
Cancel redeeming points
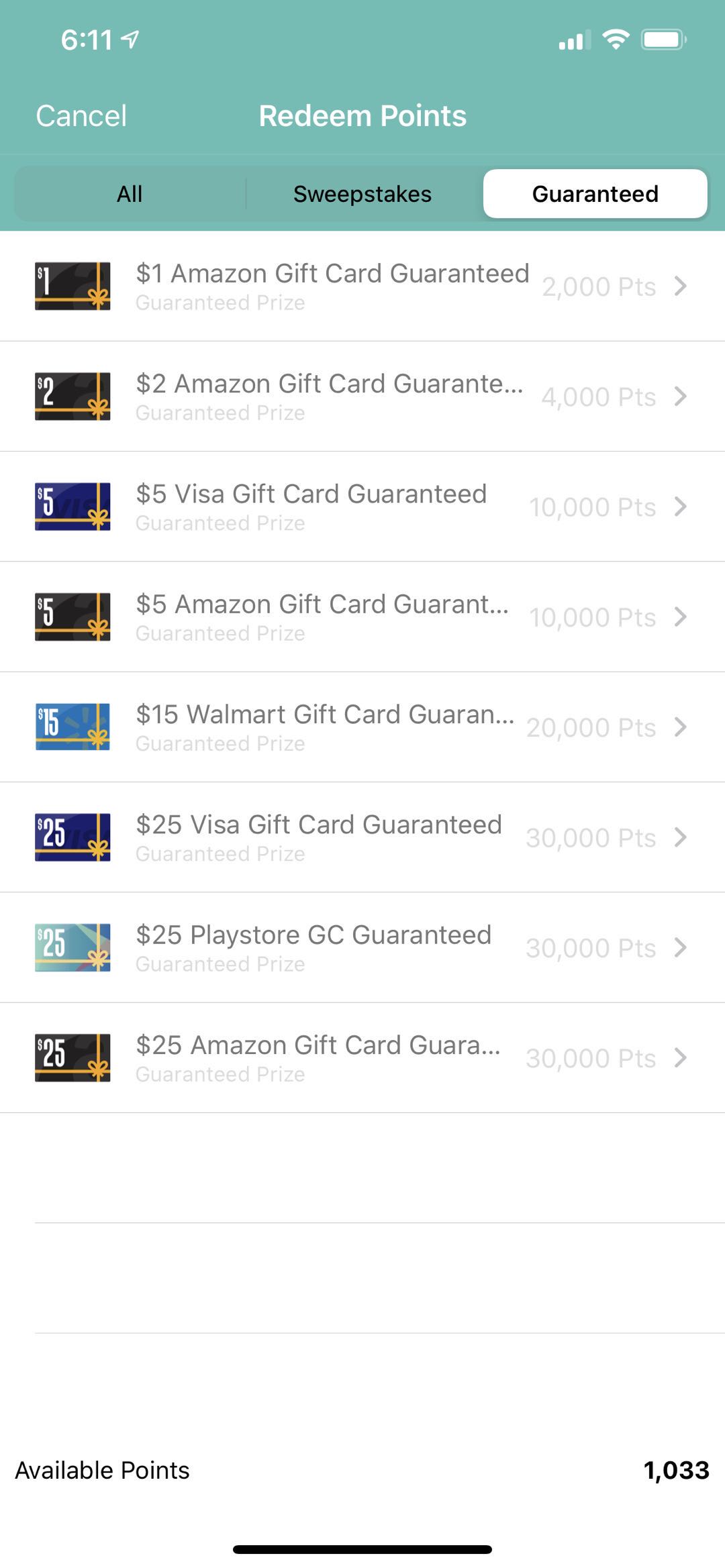(81, 116)
